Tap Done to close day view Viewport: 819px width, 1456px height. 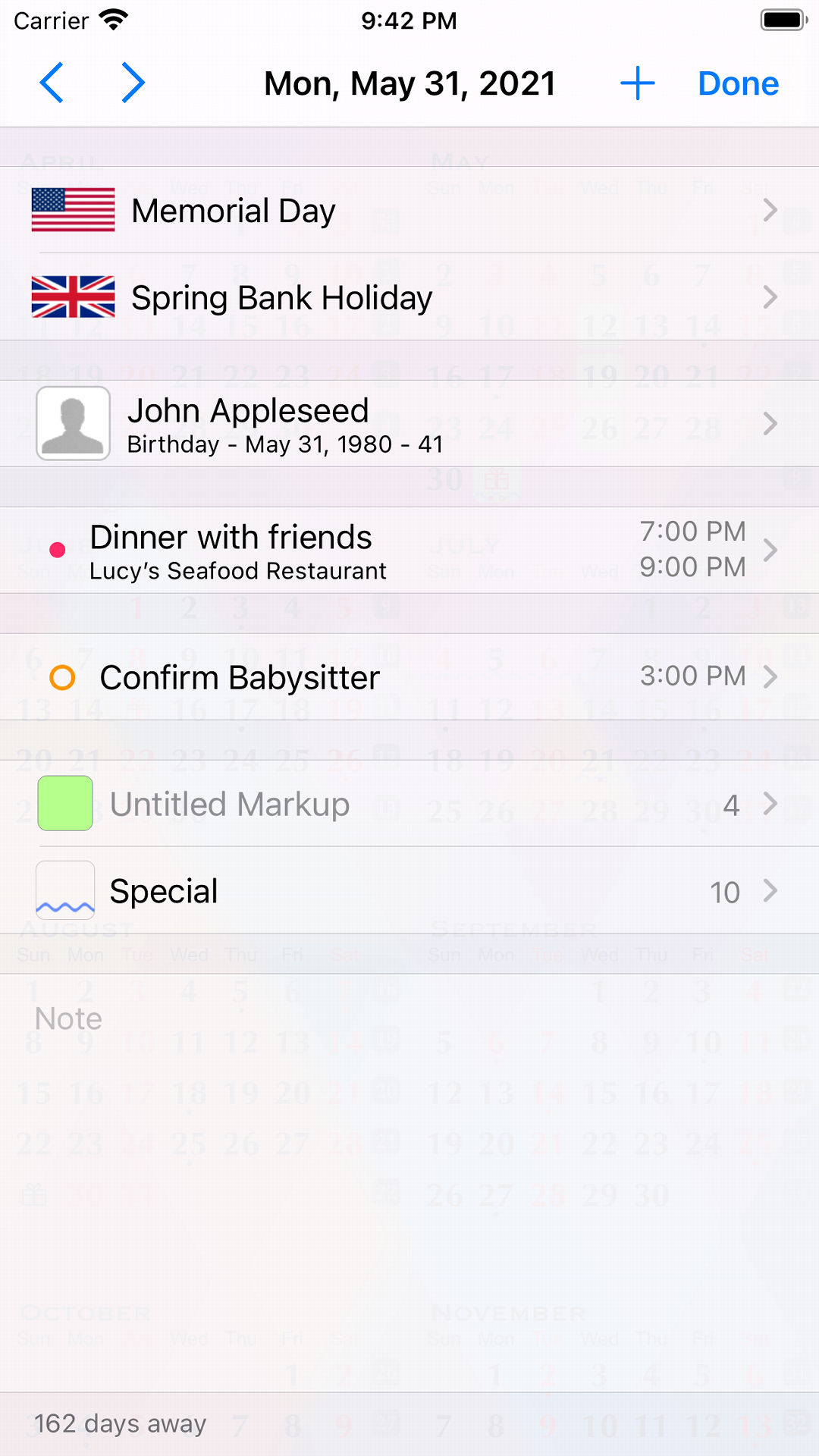click(x=738, y=83)
